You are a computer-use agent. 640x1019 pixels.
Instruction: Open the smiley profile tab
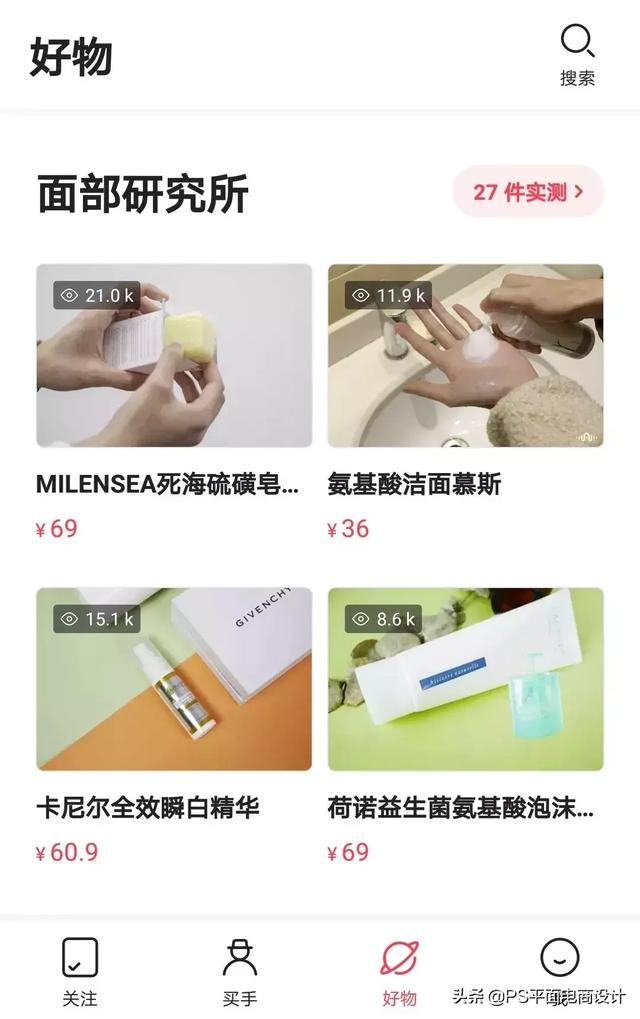click(559, 960)
